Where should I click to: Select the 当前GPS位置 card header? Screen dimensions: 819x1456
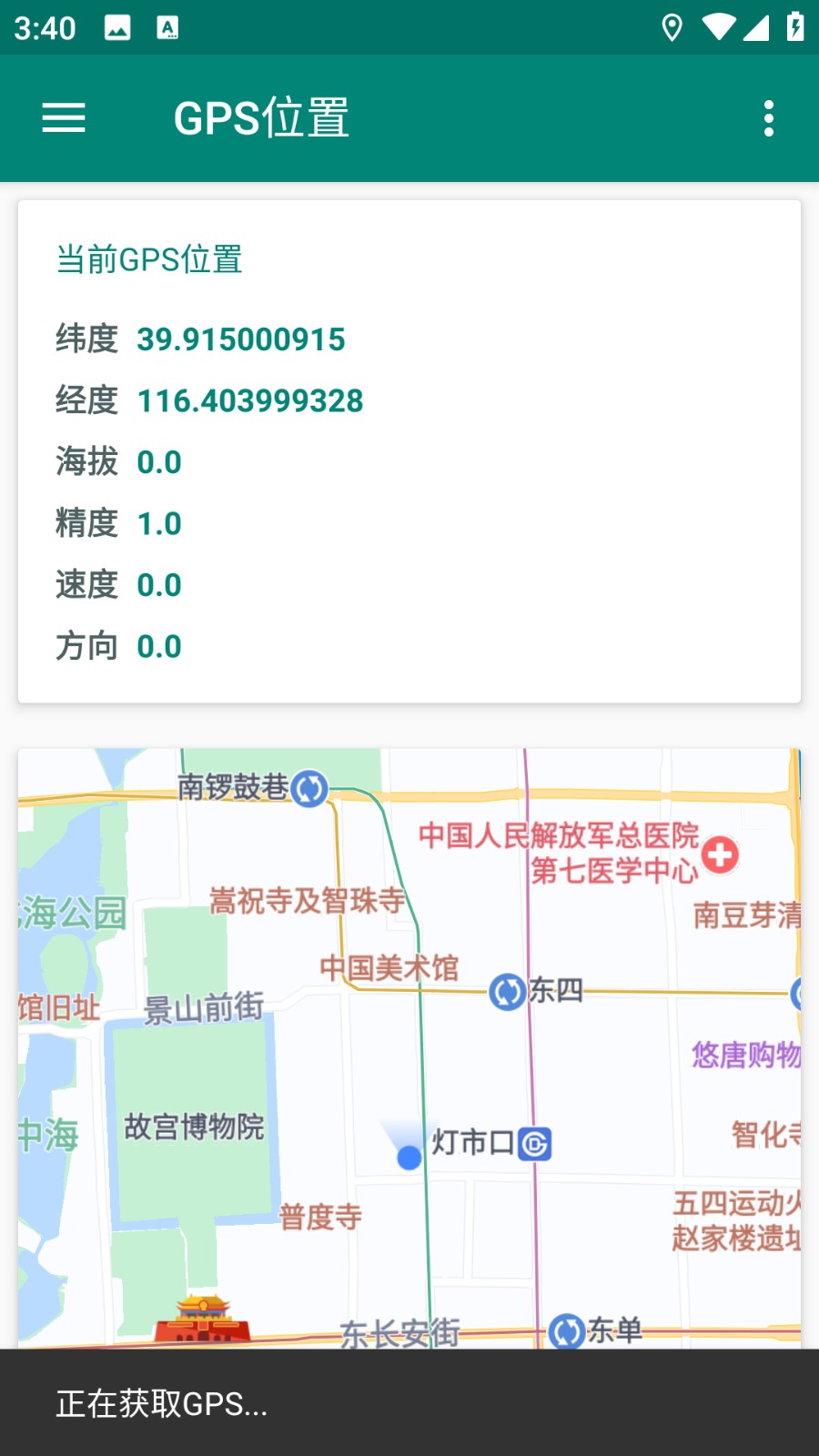coord(148,260)
